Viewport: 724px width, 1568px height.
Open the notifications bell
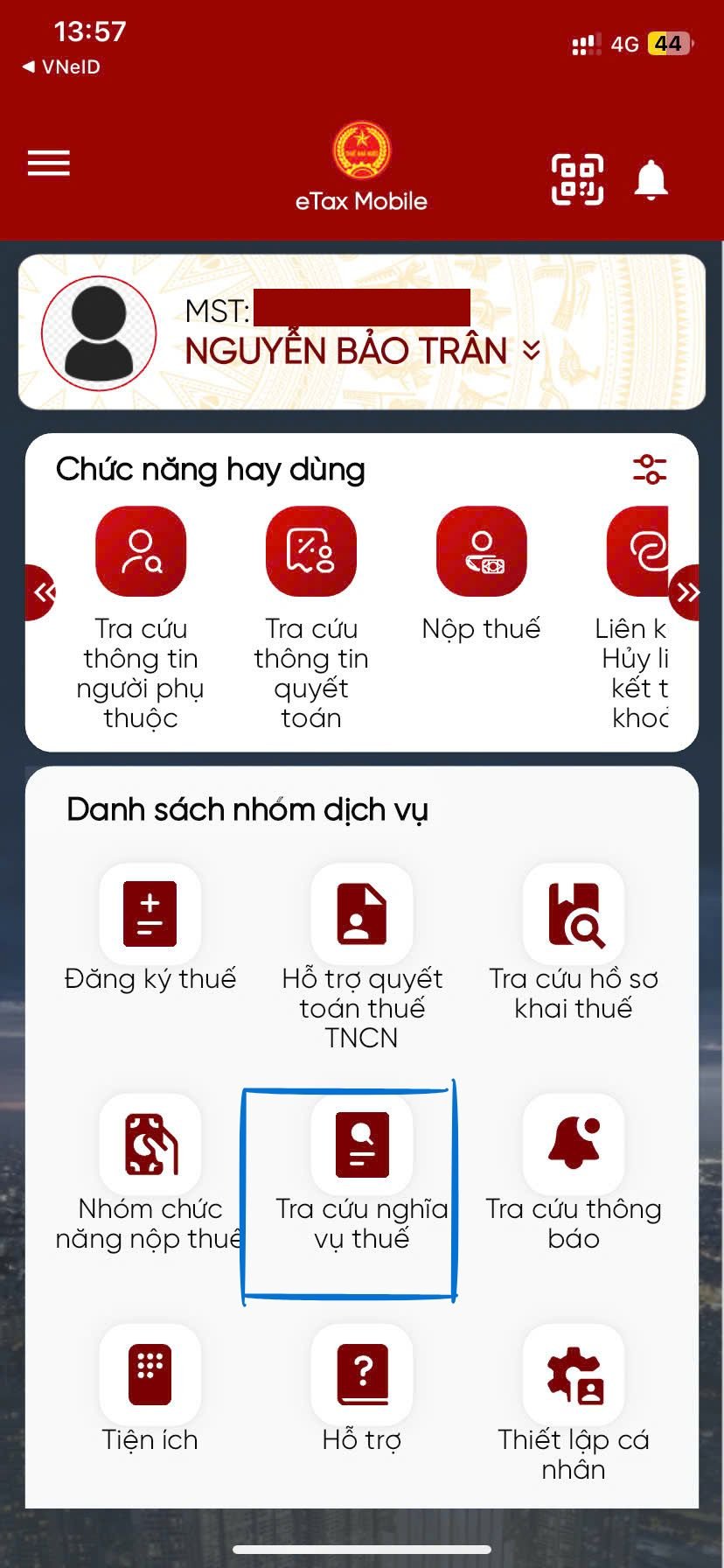click(x=651, y=180)
